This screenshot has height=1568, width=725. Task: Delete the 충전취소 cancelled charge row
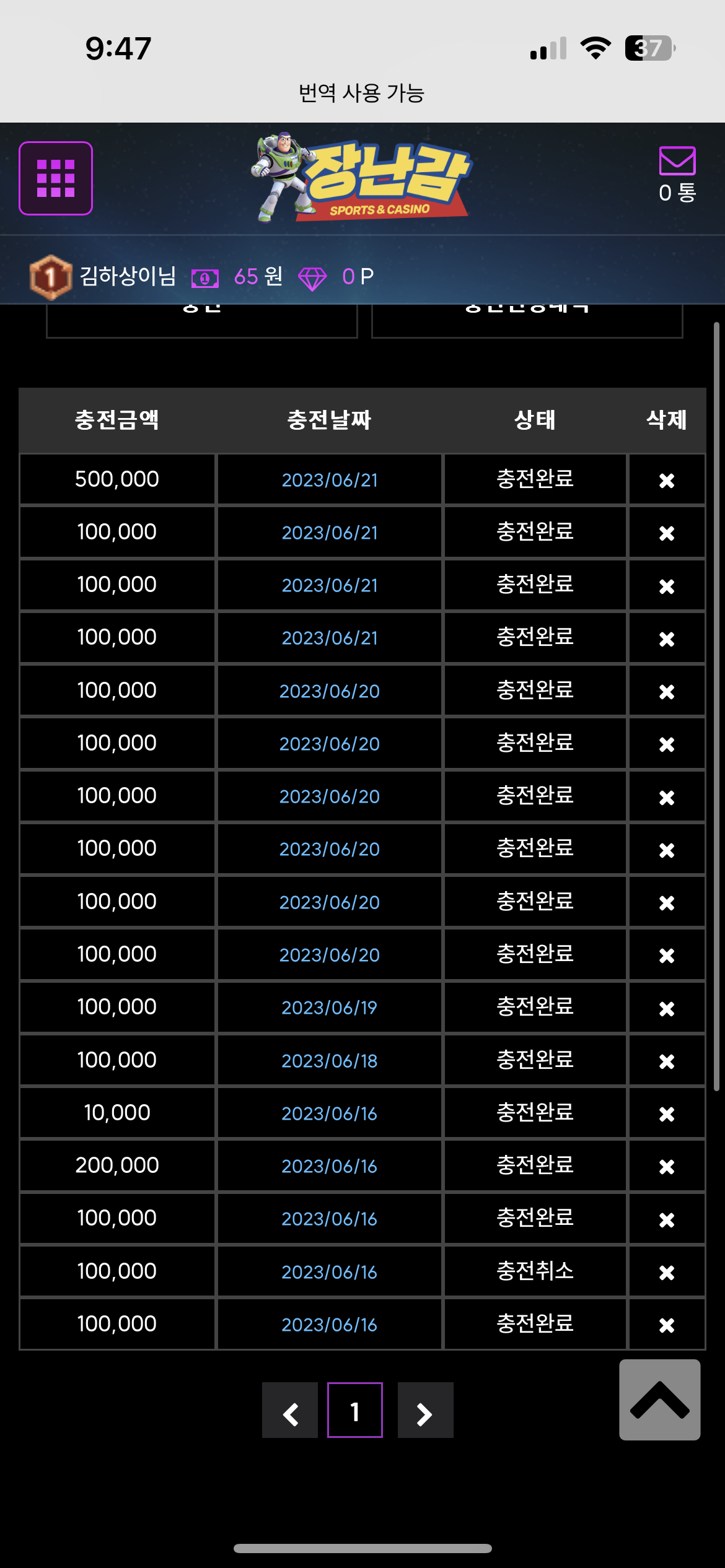(666, 1273)
